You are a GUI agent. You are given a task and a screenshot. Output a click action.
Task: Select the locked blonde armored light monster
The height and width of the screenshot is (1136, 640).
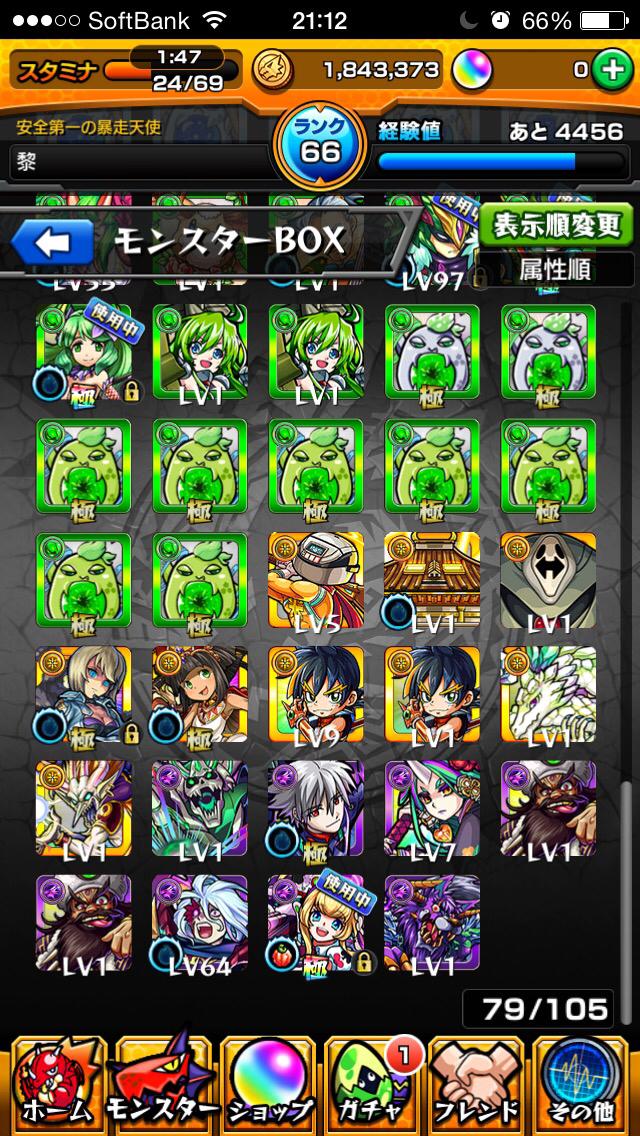coord(84,694)
